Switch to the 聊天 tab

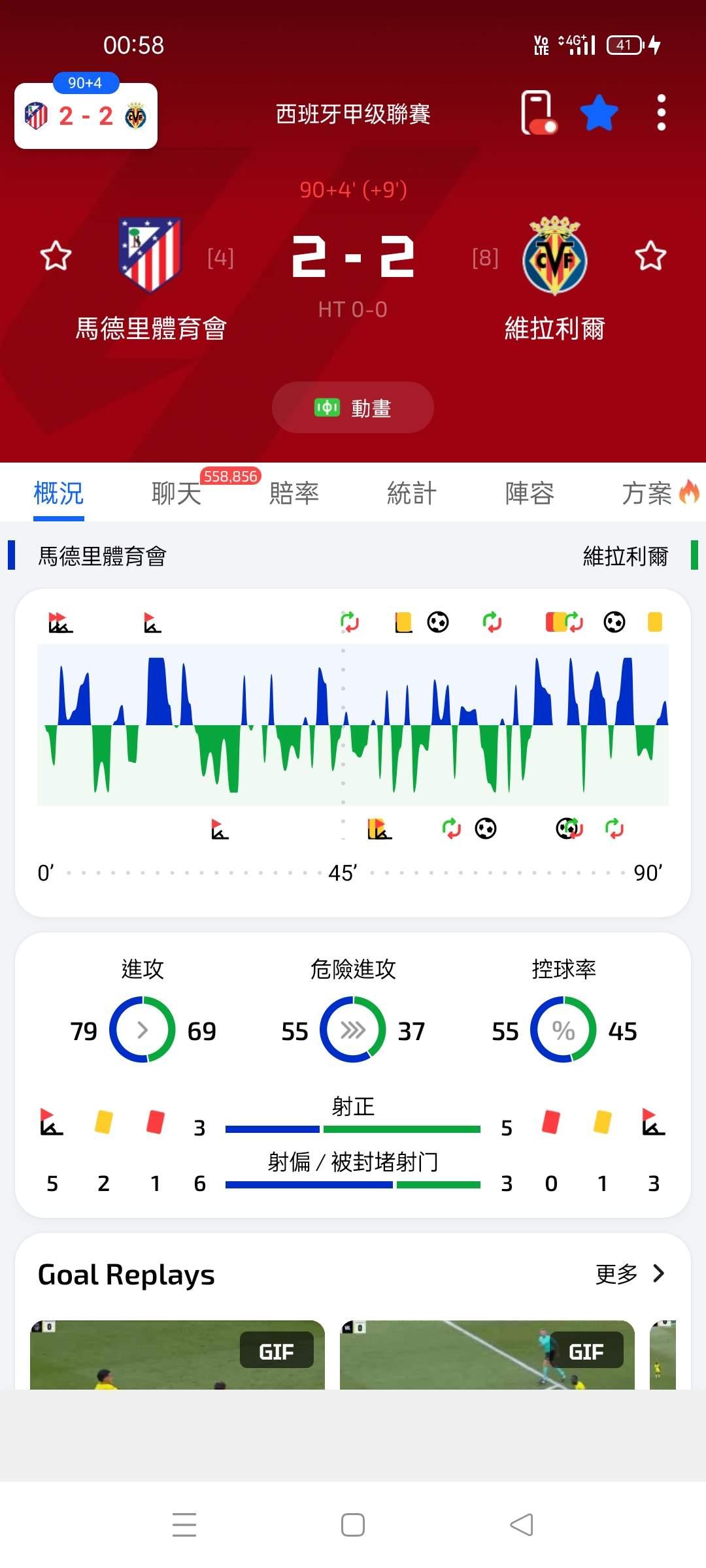pos(176,493)
